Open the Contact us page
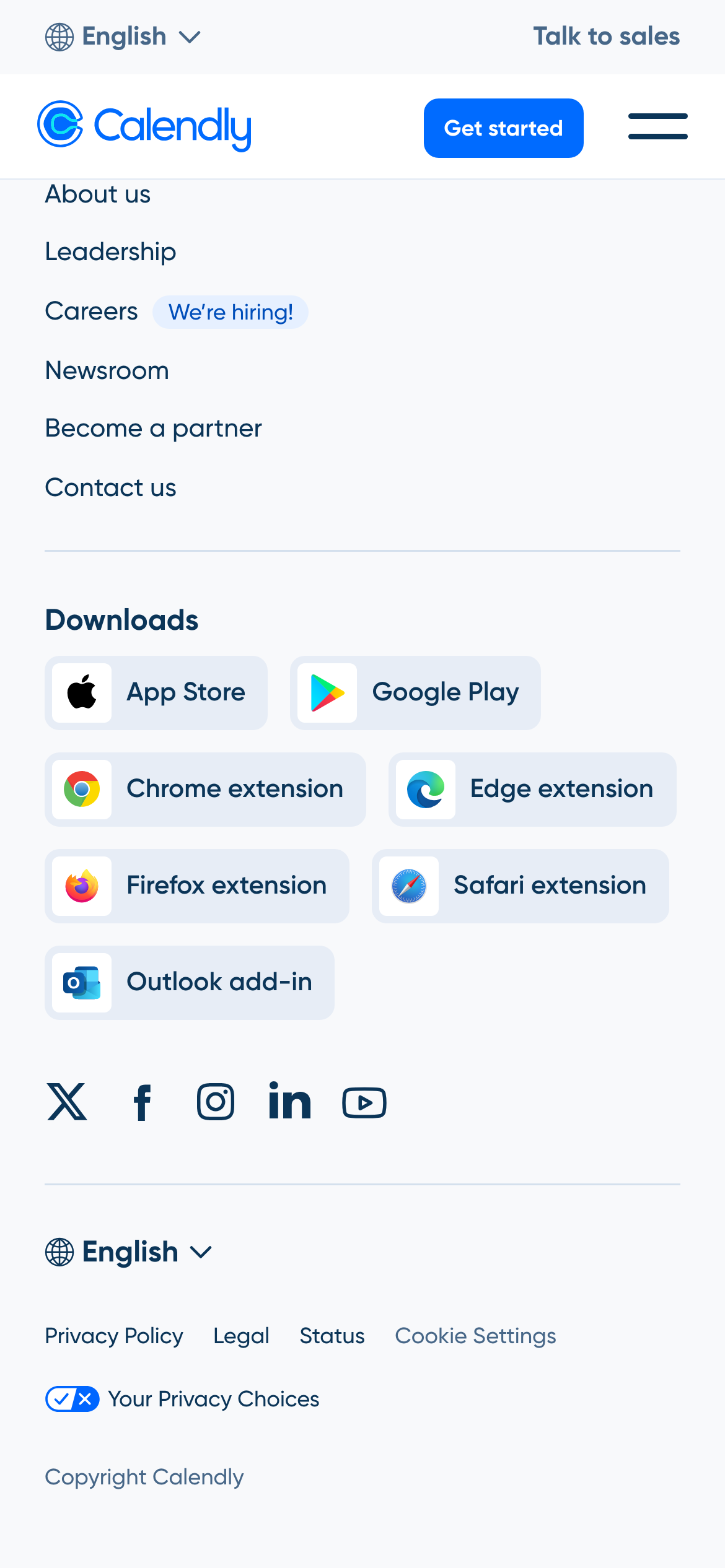Viewport: 725px width, 1568px height. [x=110, y=488]
